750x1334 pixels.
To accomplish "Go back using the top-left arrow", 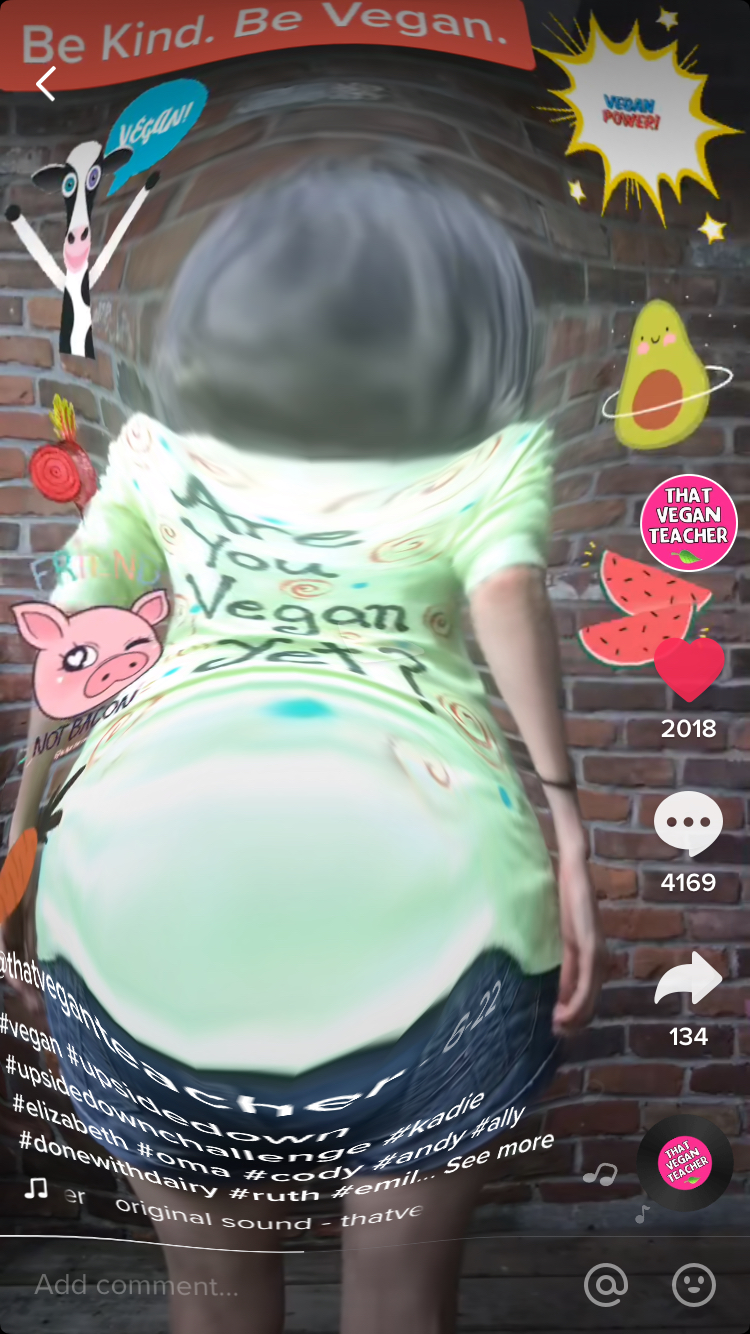I will tap(46, 84).
